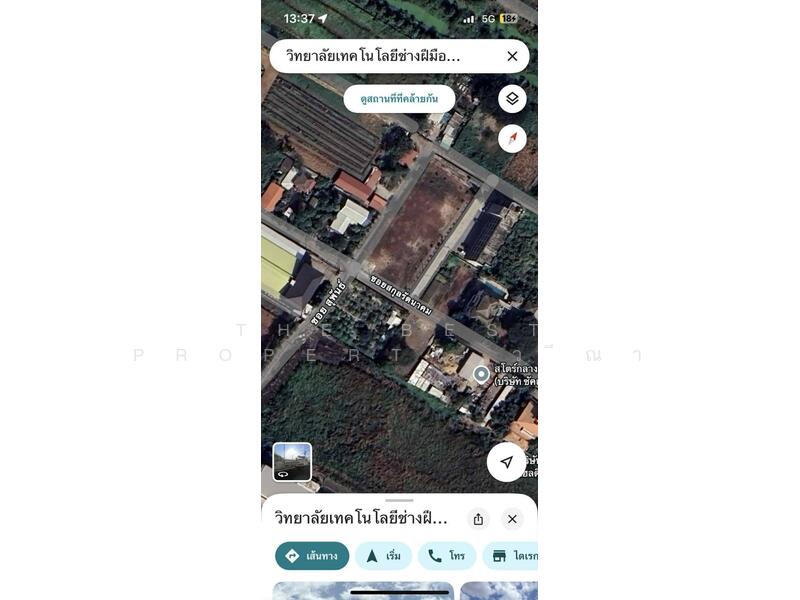Tap the compass to reset map orientation
Screen dimensions: 800x600
tap(512, 138)
